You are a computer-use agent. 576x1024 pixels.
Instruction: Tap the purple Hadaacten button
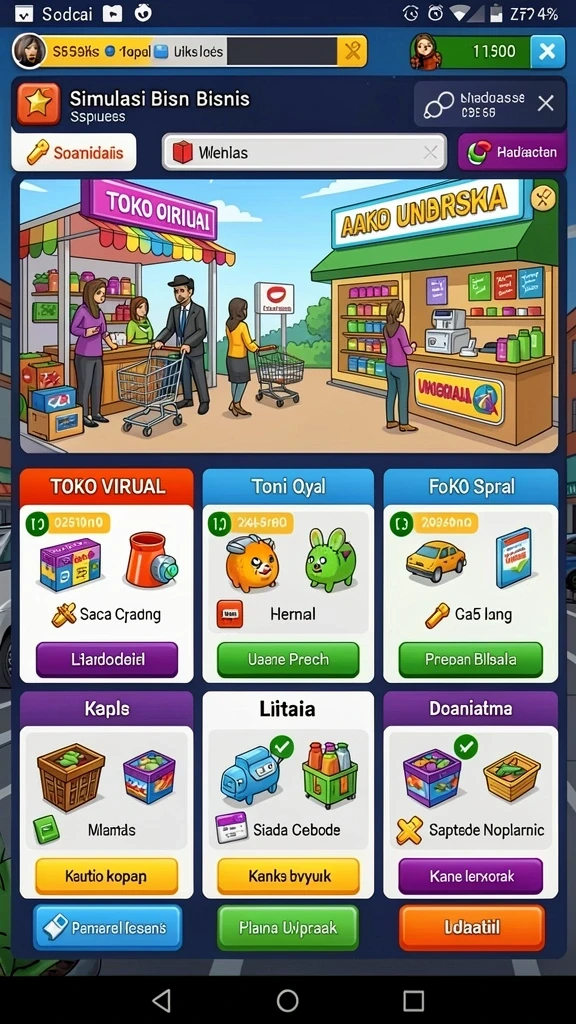click(x=511, y=152)
